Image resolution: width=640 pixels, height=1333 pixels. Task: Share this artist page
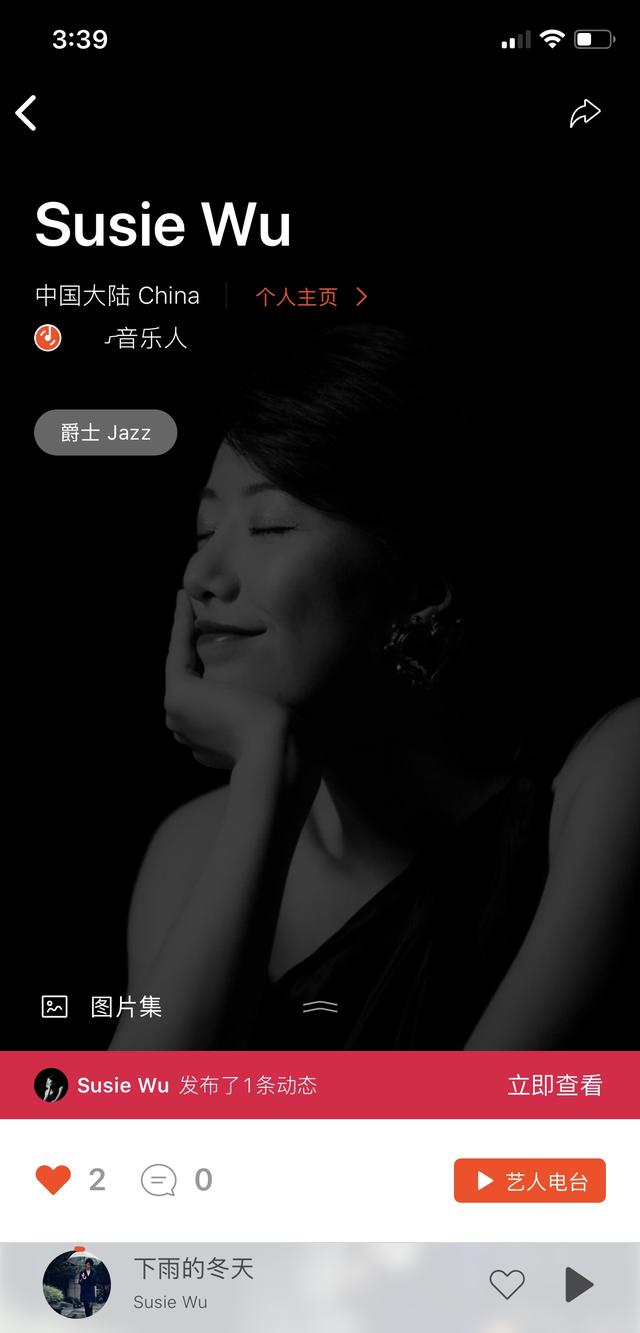click(x=585, y=113)
